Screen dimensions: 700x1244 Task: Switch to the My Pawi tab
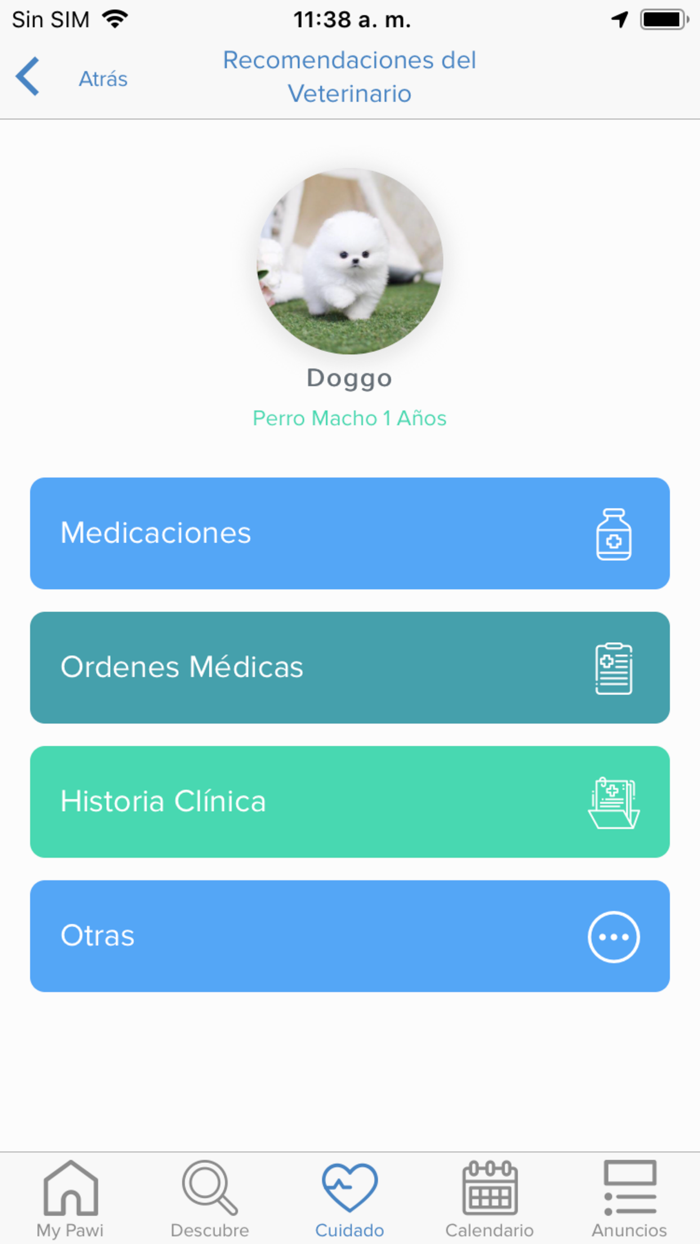coord(70,1198)
